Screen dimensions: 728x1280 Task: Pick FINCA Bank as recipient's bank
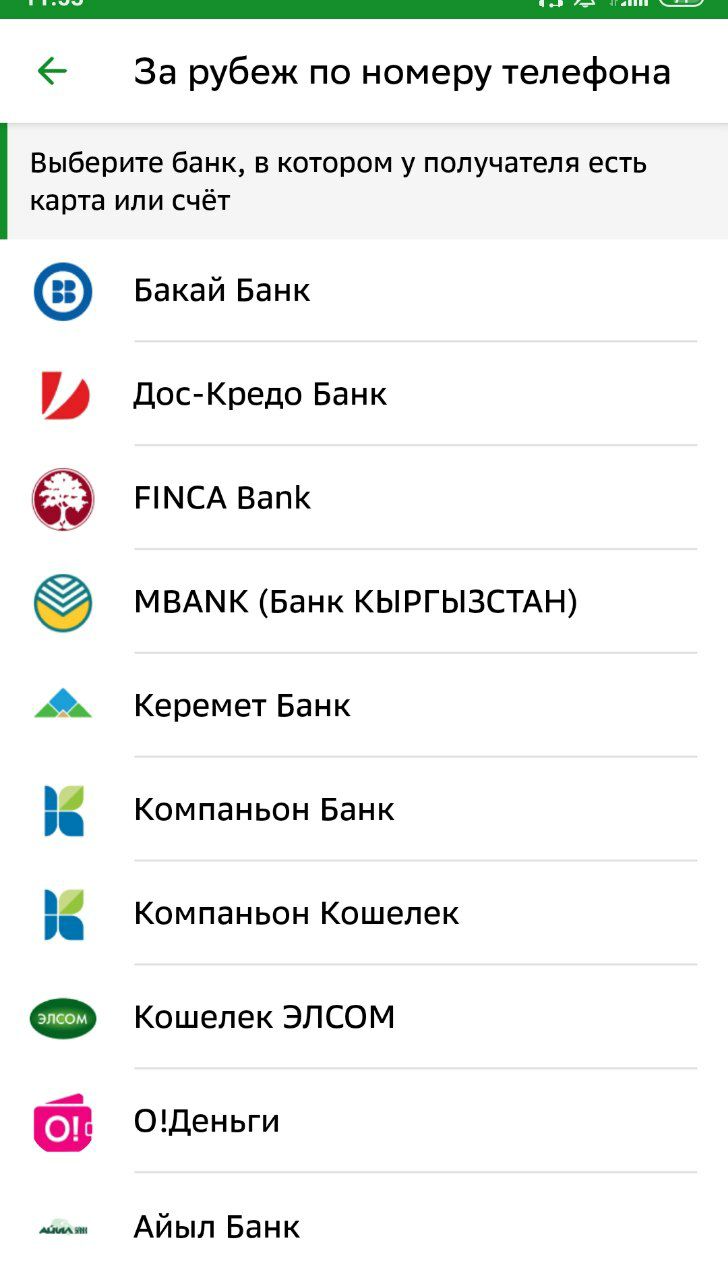click(364, 498)
